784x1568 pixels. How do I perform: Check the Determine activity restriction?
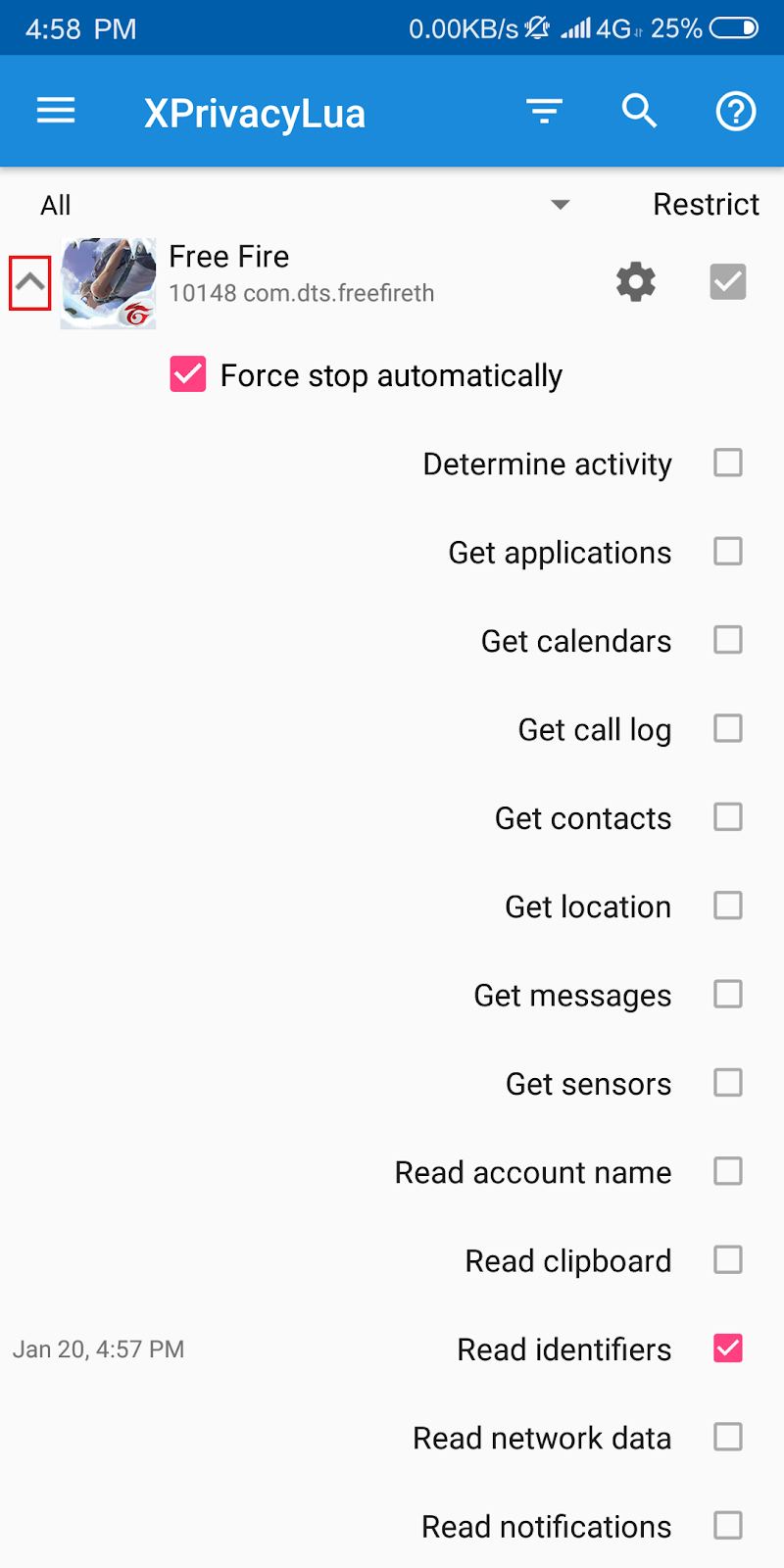(x=727, y=463)
